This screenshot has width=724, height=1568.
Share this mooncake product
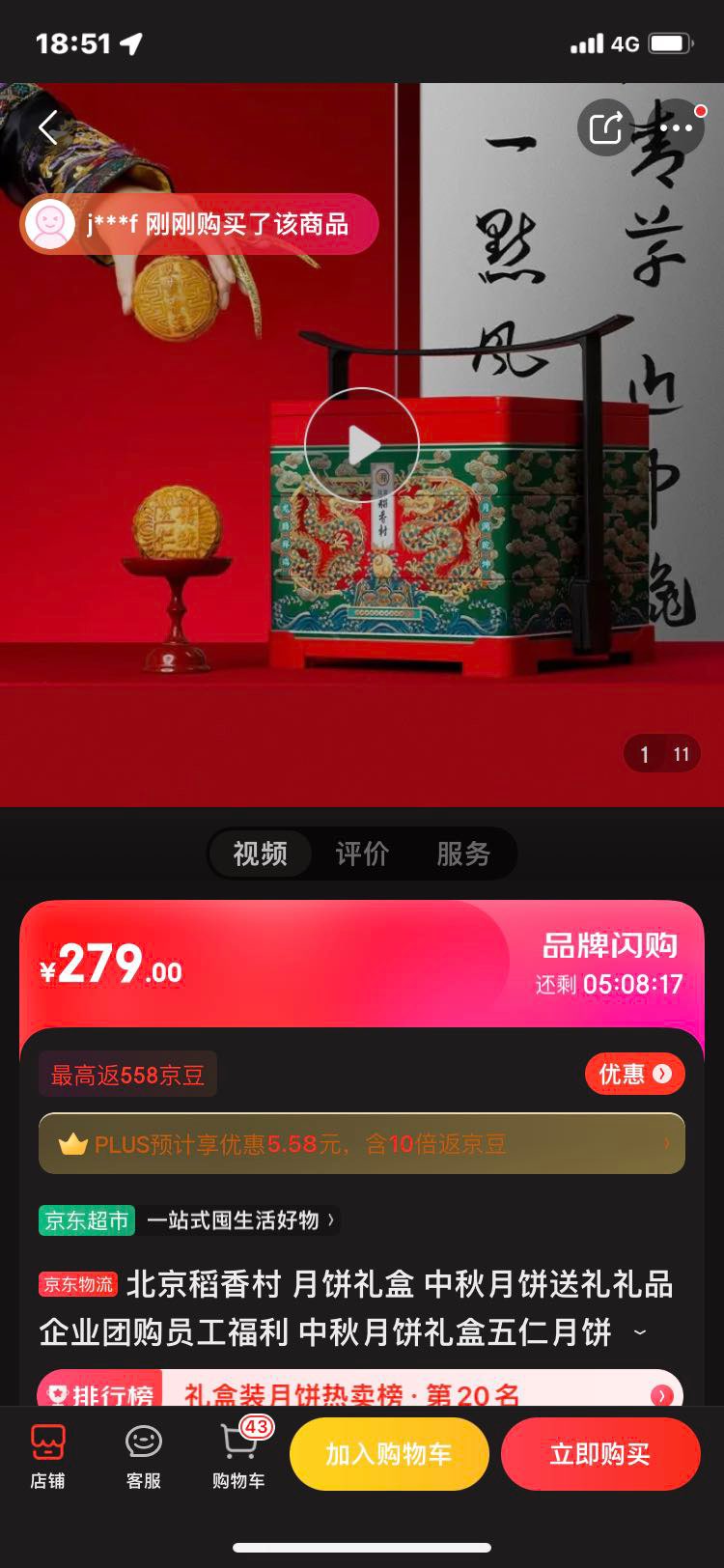coord(605,127)
